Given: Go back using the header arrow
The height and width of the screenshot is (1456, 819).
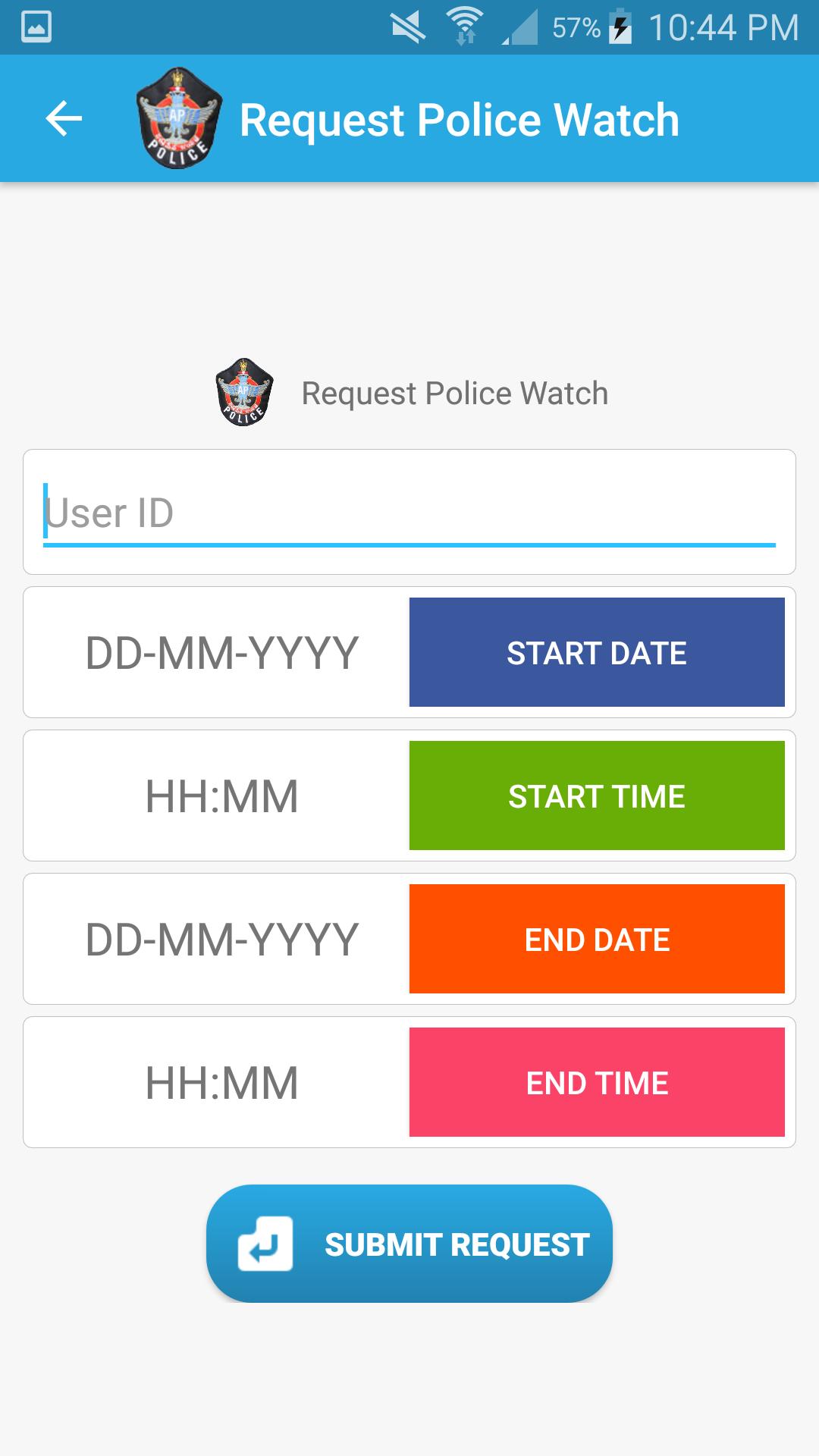Looking at the screenshot, I should click(64, 119).
